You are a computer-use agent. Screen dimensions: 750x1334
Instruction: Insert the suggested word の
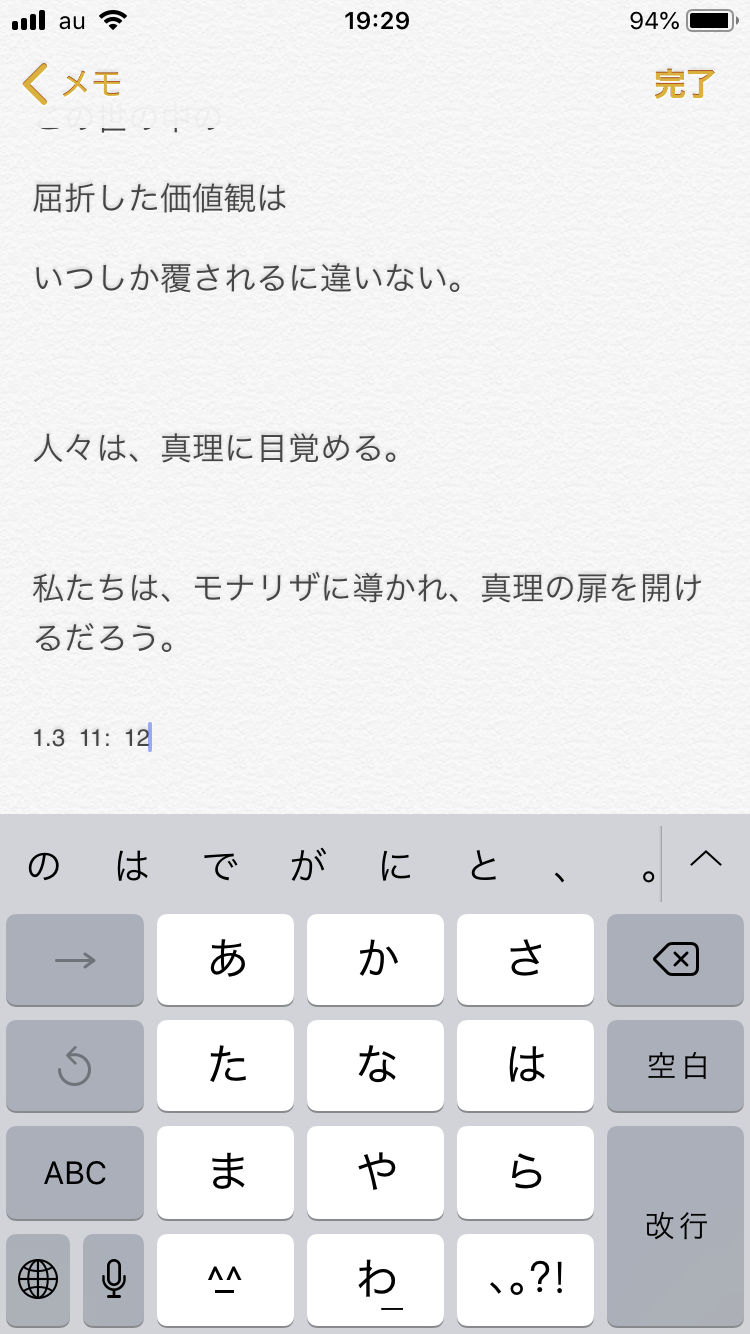tap(44, 866)
